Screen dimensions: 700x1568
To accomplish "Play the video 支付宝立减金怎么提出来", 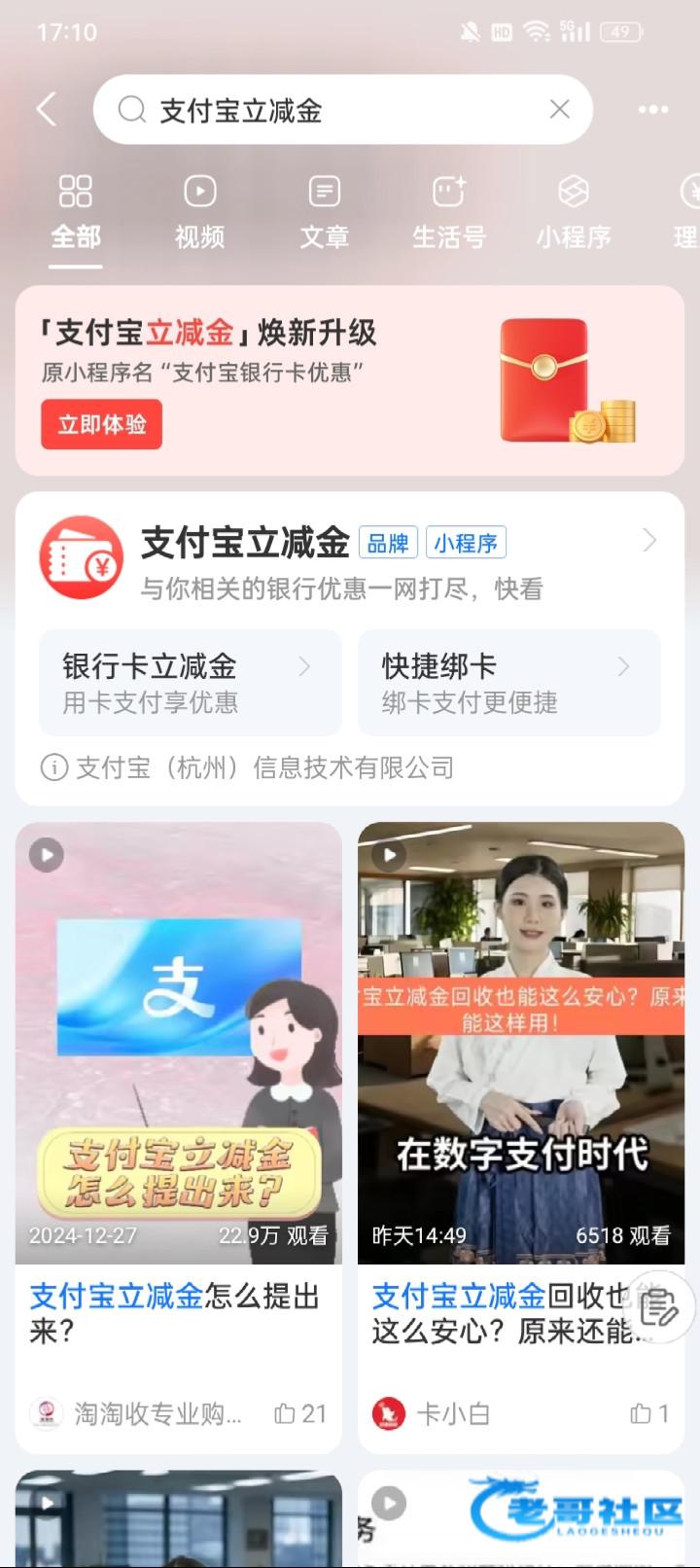I will (x=179, y=1041).
